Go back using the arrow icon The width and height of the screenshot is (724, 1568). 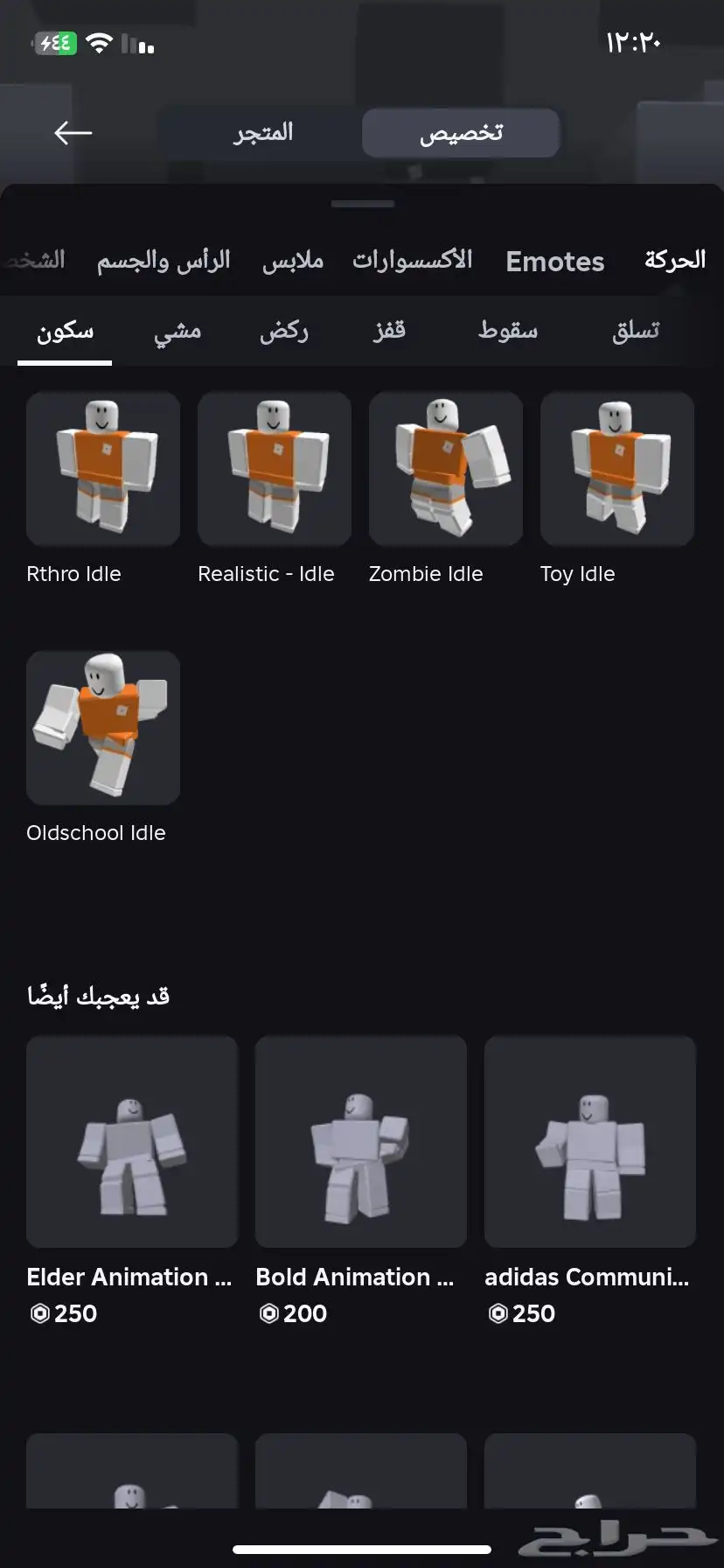(73, 133)
